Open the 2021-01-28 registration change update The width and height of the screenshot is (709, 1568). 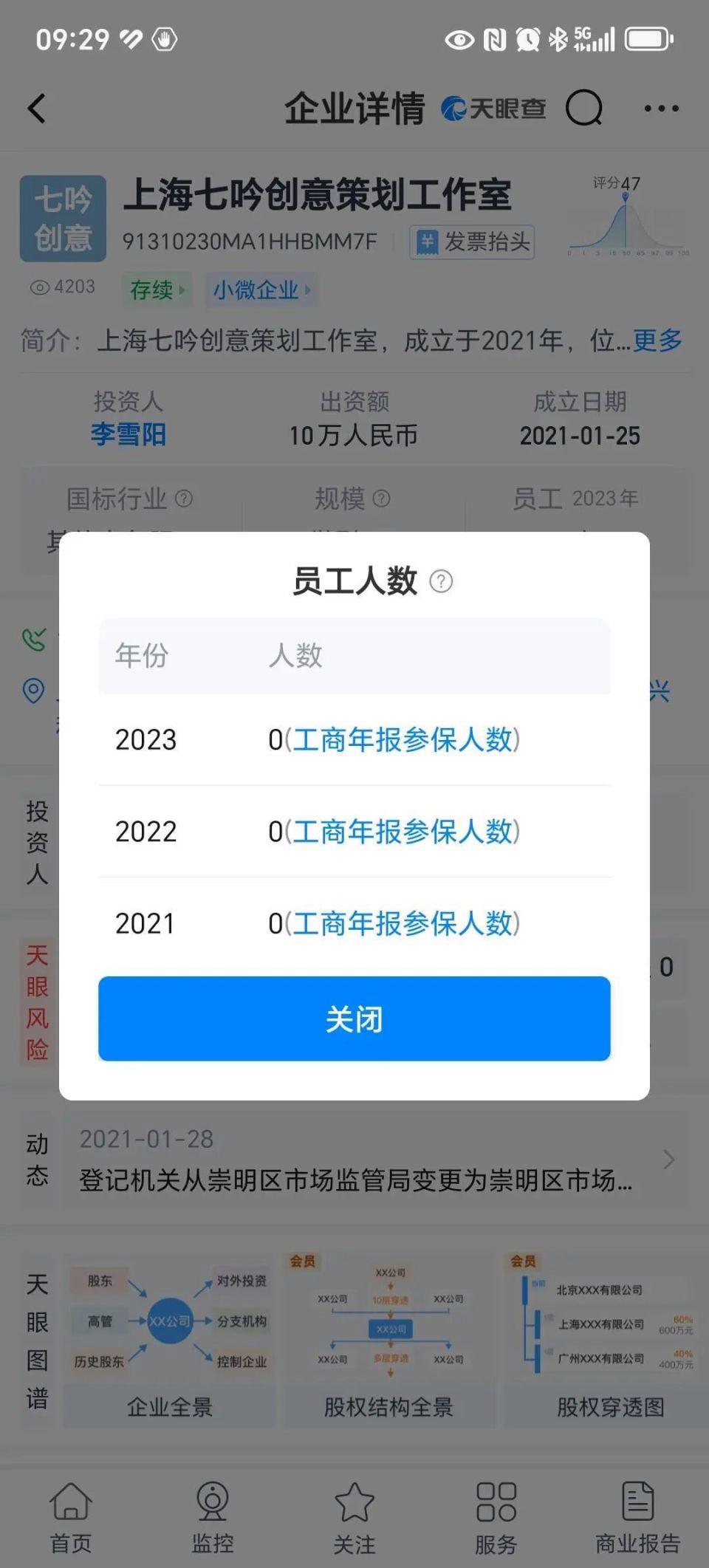369,1160
